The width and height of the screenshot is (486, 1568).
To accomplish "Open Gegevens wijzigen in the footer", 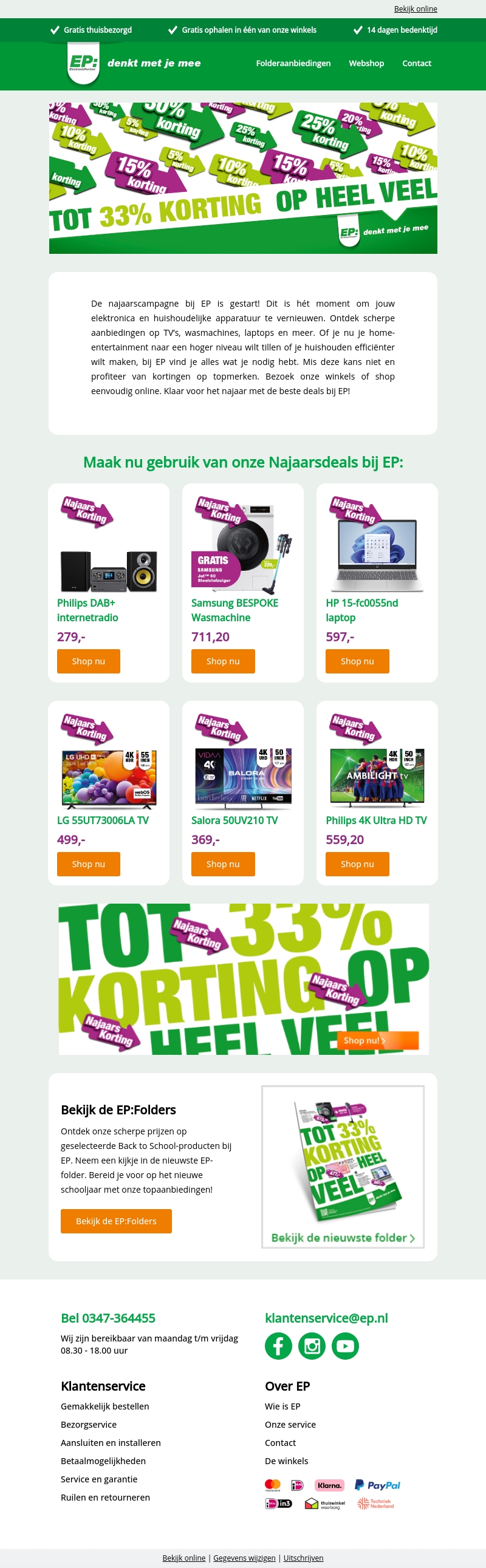I will coord(244,1558).
